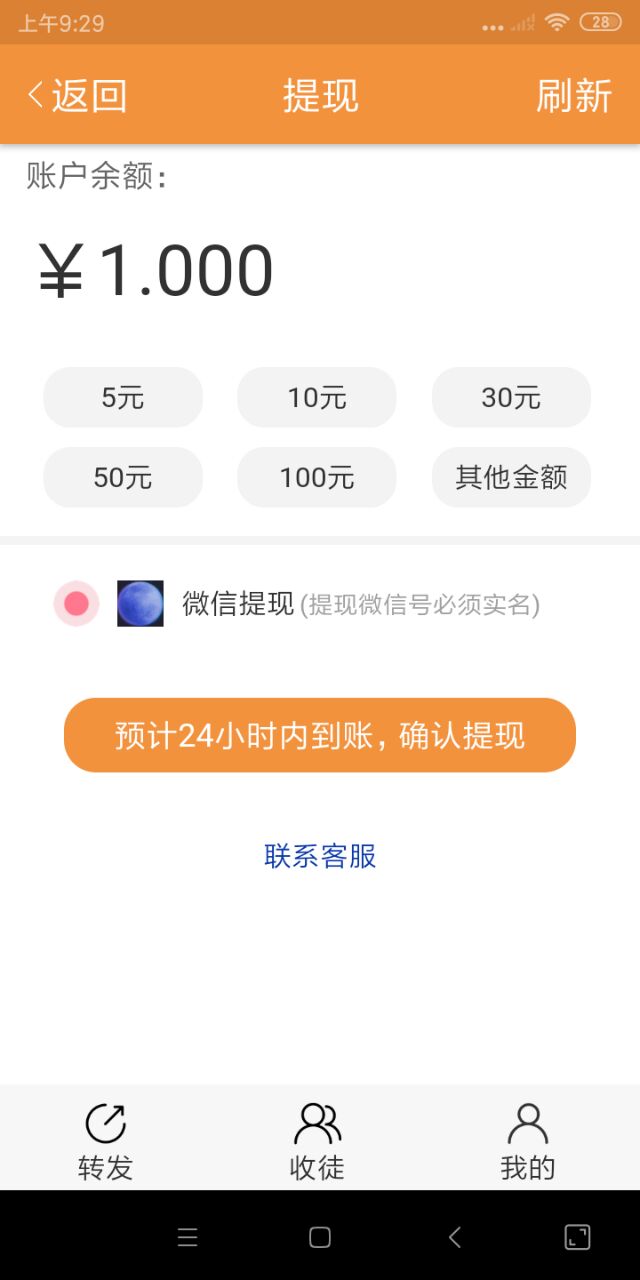Open the system recent apps menu

coord(187,1237)
